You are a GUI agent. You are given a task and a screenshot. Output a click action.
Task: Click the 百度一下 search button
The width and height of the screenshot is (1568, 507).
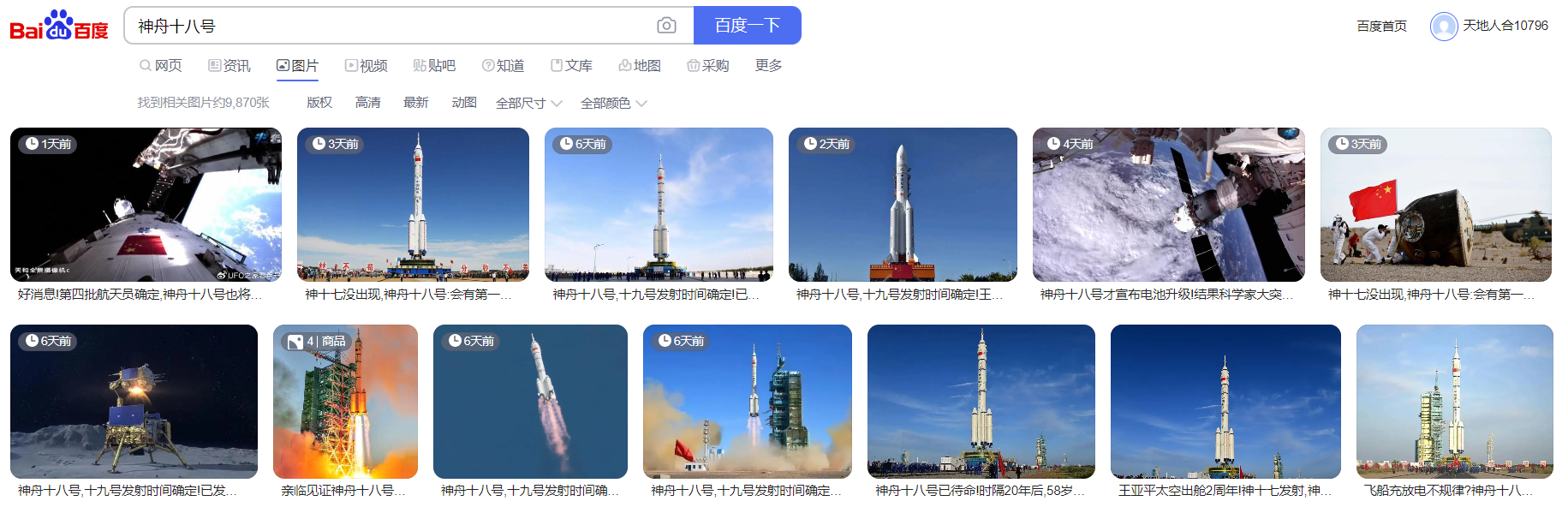[748, 26]
